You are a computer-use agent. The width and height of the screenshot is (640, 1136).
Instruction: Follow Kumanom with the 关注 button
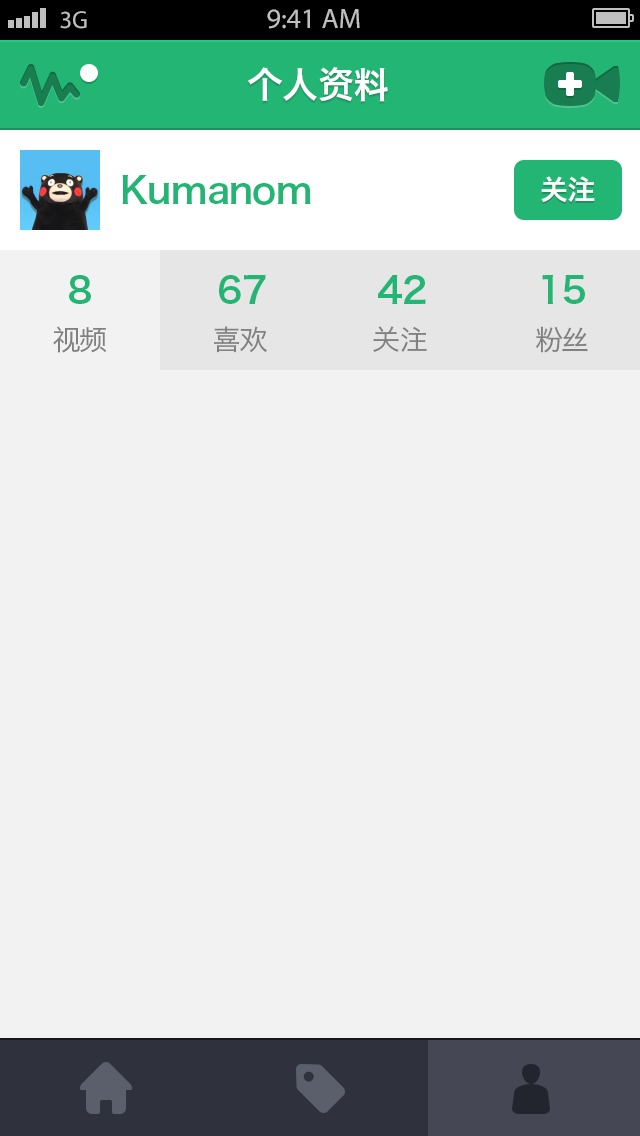(x=567, y=190)
